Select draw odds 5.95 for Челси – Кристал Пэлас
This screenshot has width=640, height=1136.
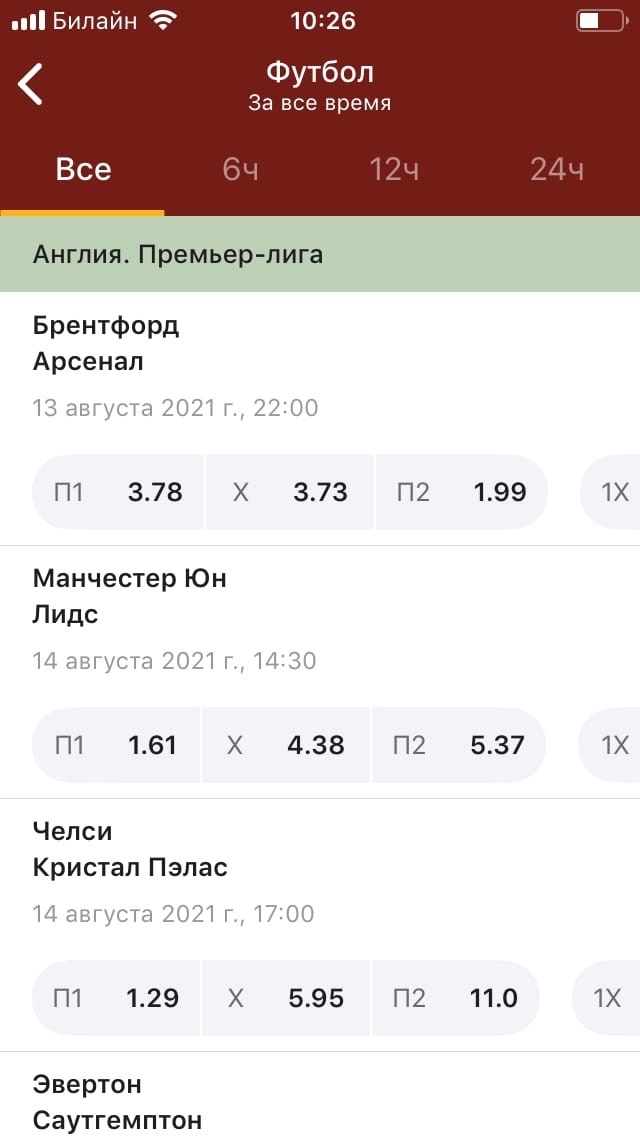pos(286,998)
